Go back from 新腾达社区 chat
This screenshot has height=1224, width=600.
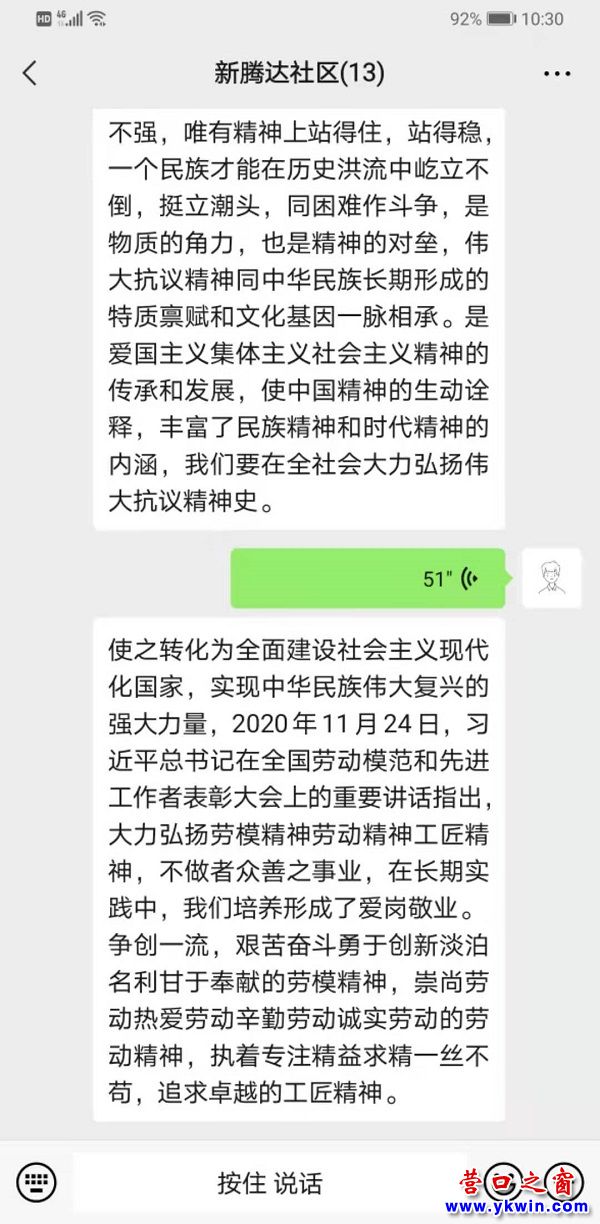tap(30, 73)
